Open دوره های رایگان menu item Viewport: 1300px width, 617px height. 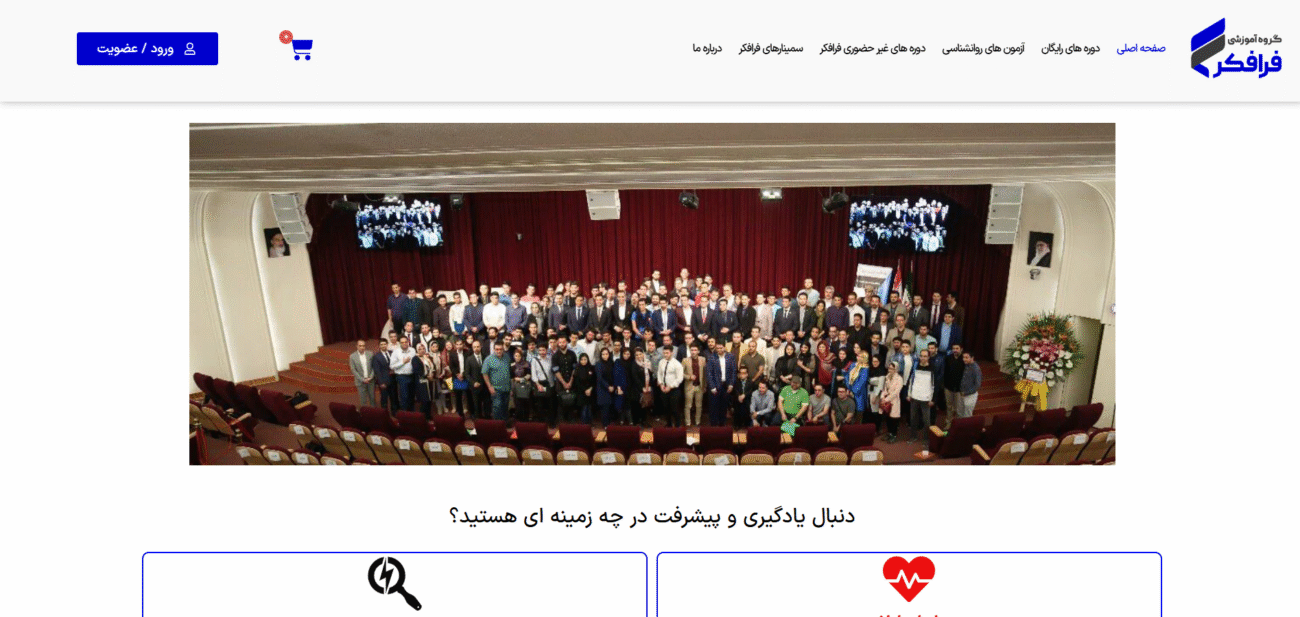click(x=1070, y=48)
